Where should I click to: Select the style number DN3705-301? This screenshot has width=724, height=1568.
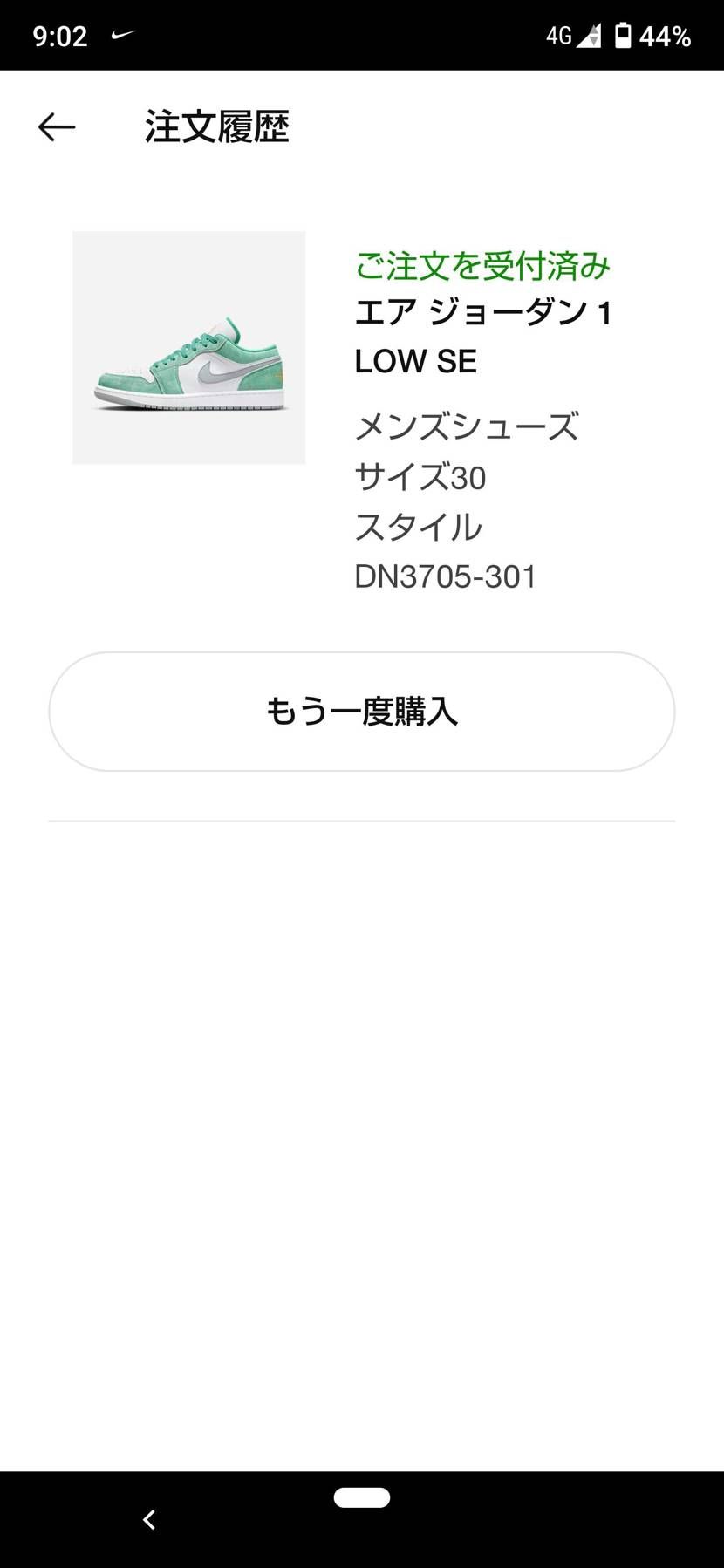(447, 576)
